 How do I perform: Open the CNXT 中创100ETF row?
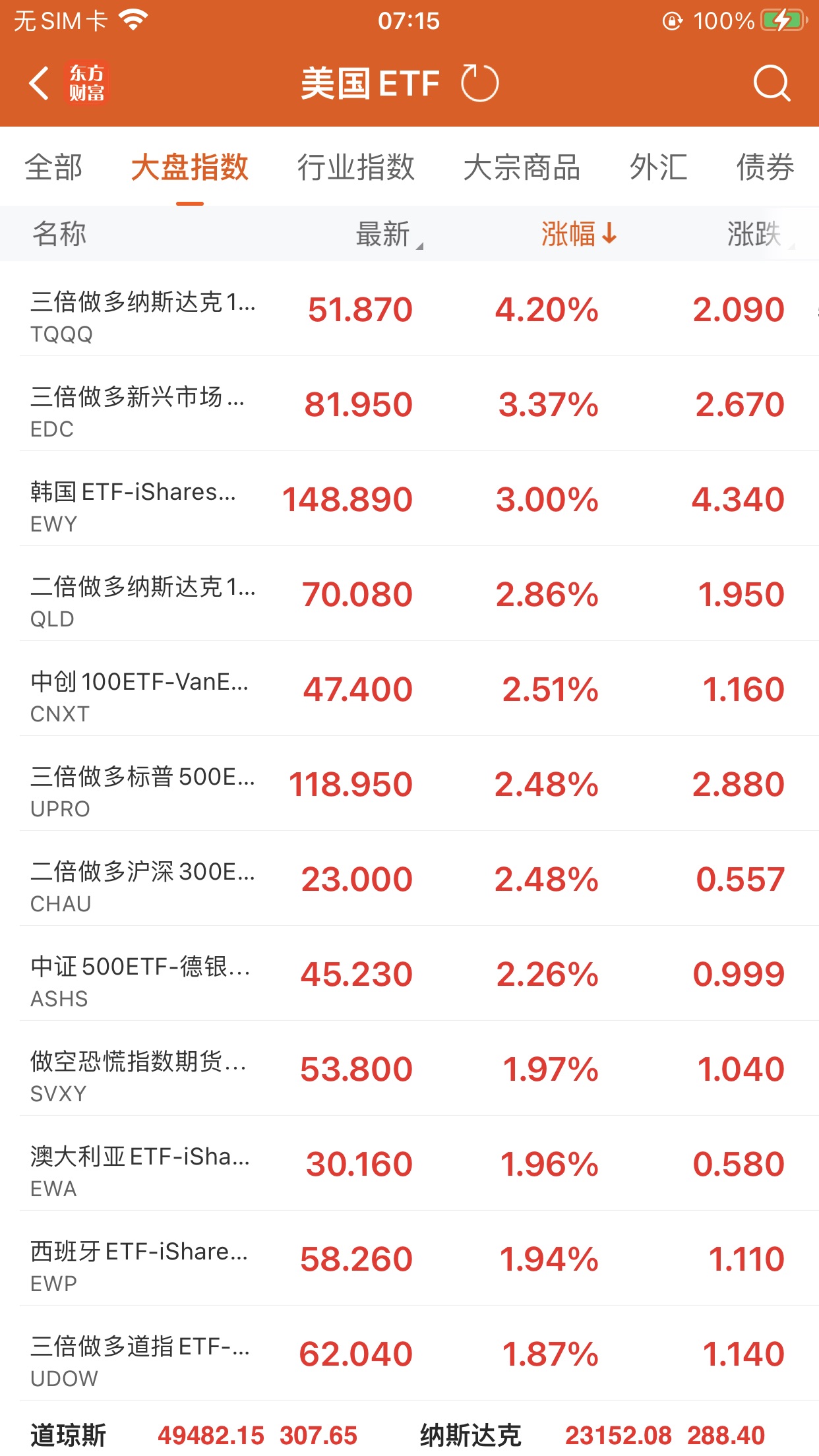click(x=409, y=690)
